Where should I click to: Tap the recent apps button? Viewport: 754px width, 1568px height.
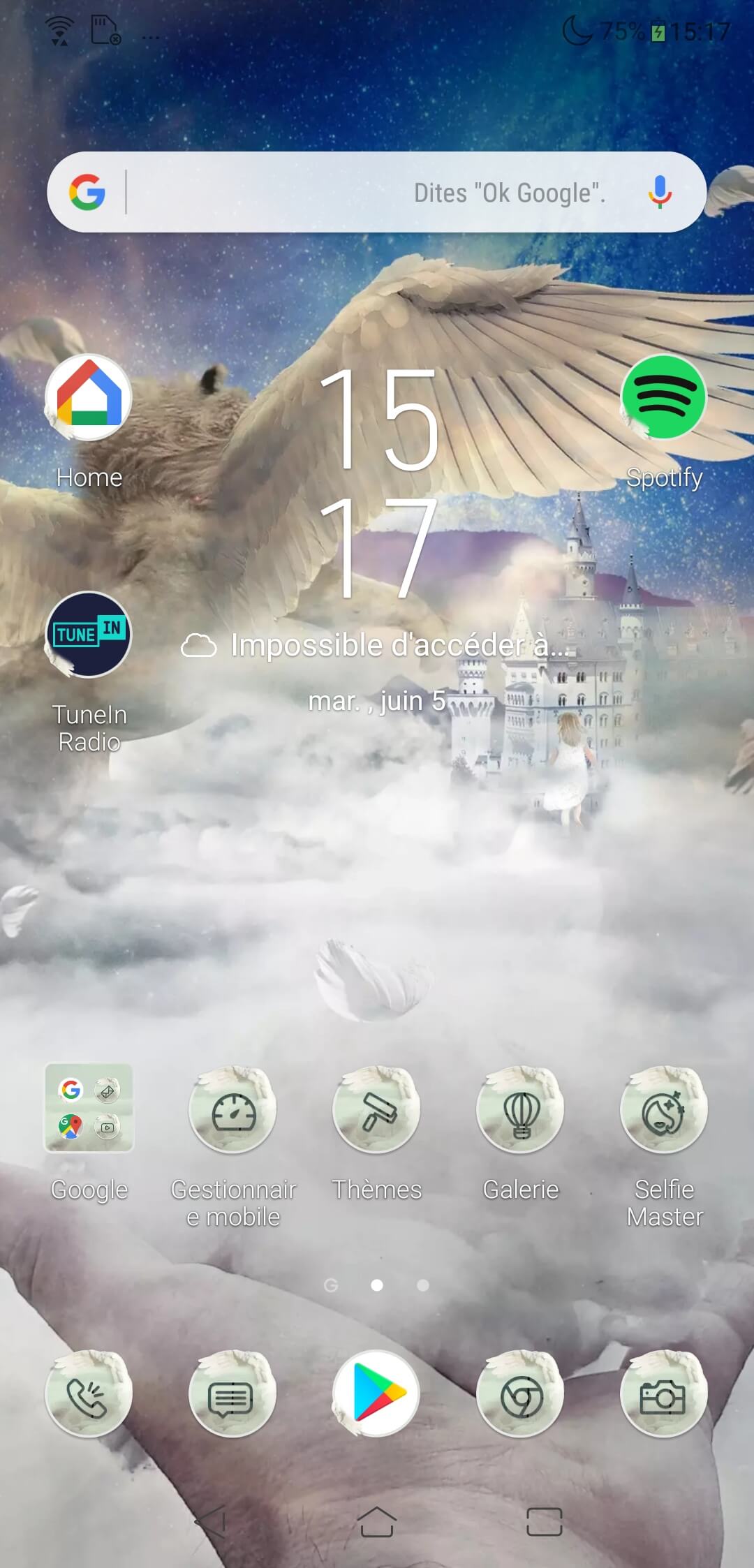click(x=544, y=1522)
